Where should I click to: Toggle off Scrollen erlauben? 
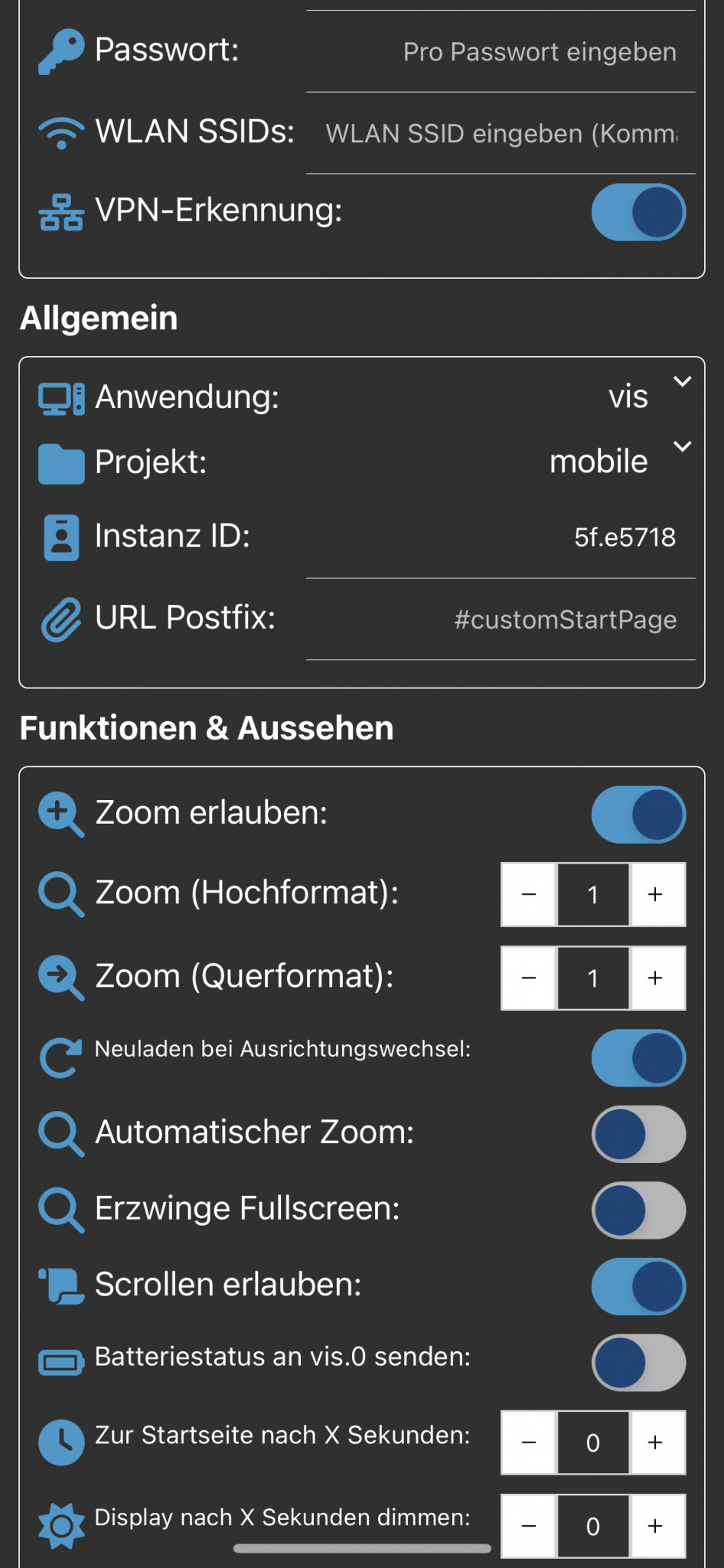pos(638,1286)
